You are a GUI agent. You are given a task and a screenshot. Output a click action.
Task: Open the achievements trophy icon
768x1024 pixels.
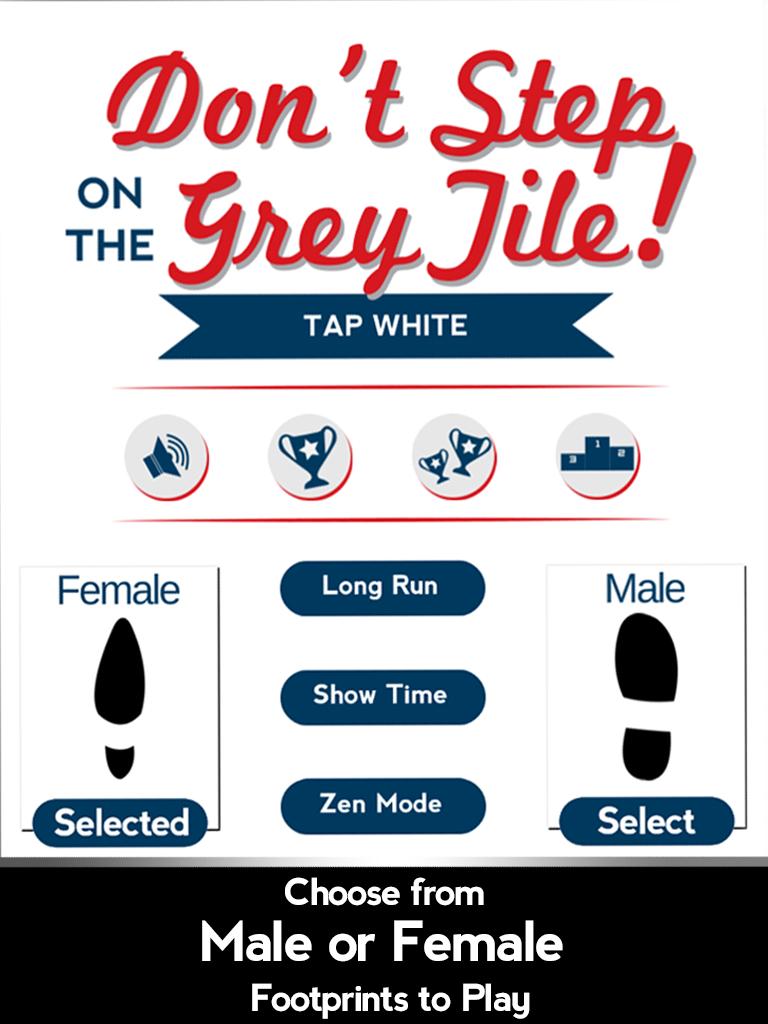(x=311, y=453)
